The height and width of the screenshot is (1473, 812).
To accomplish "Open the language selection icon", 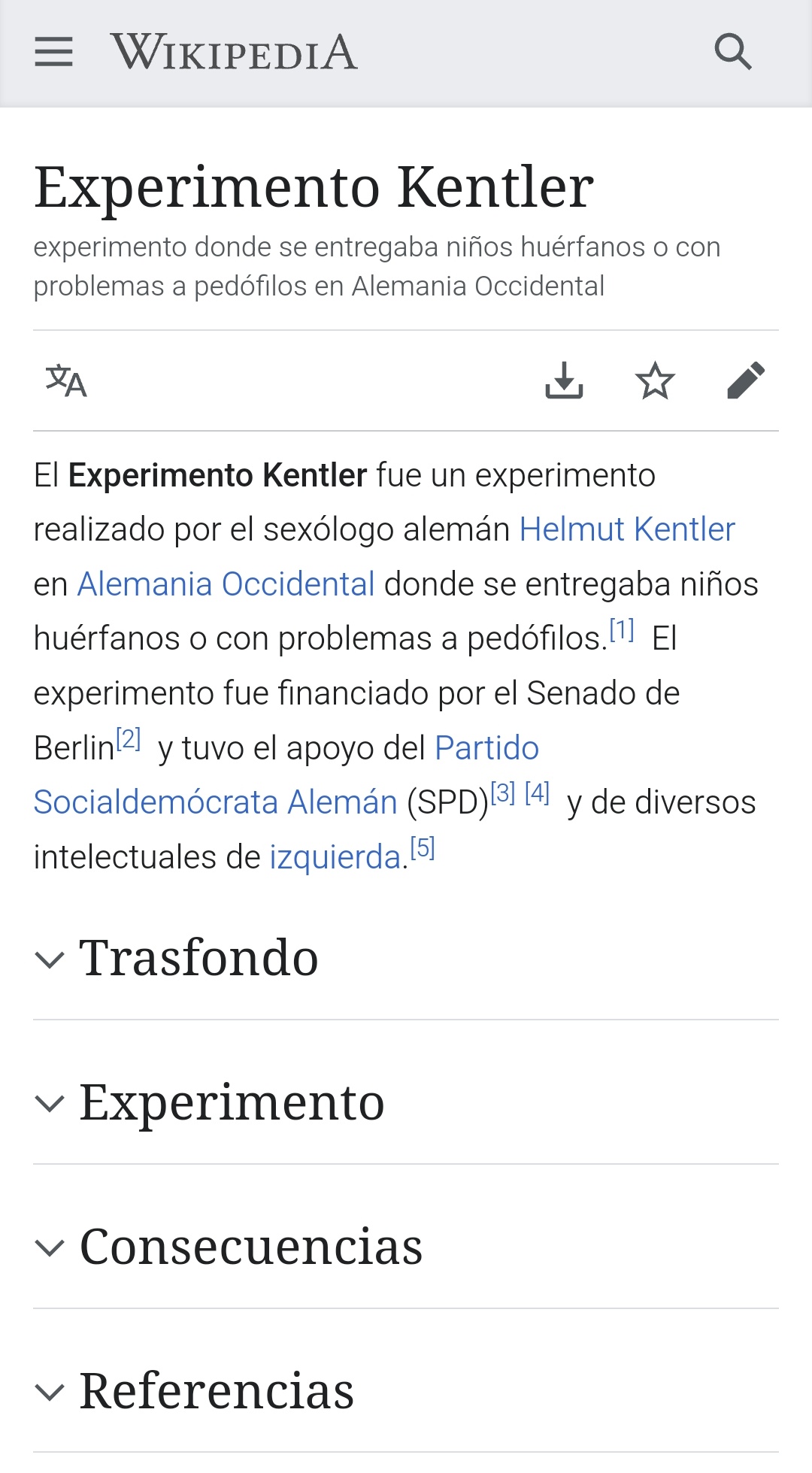I will 66,380.
